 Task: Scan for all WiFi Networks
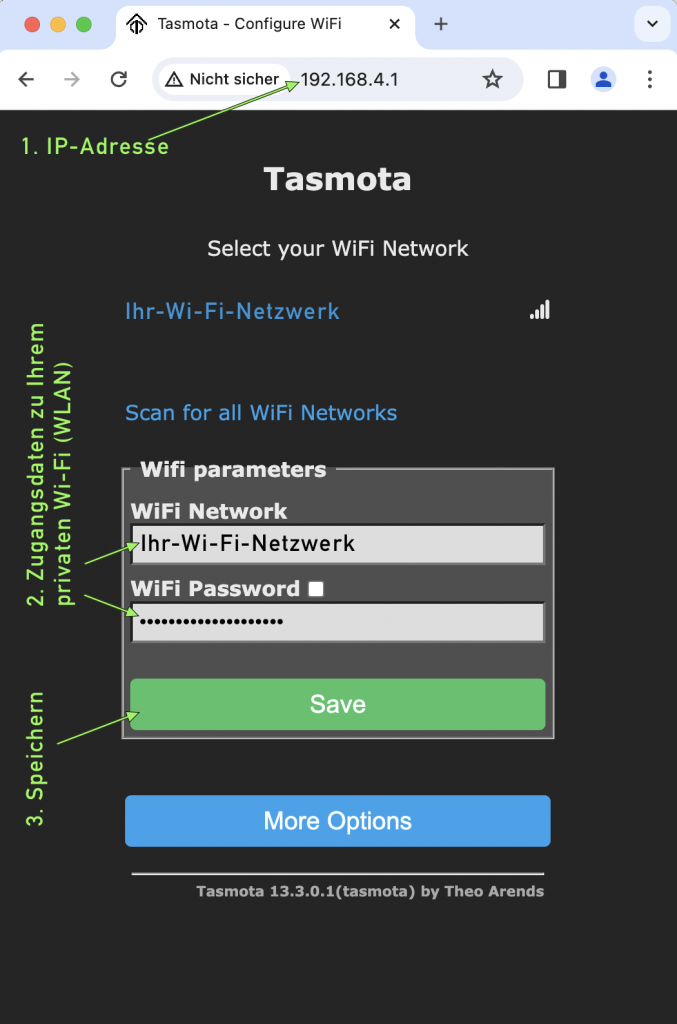click(x=261, y=413)
